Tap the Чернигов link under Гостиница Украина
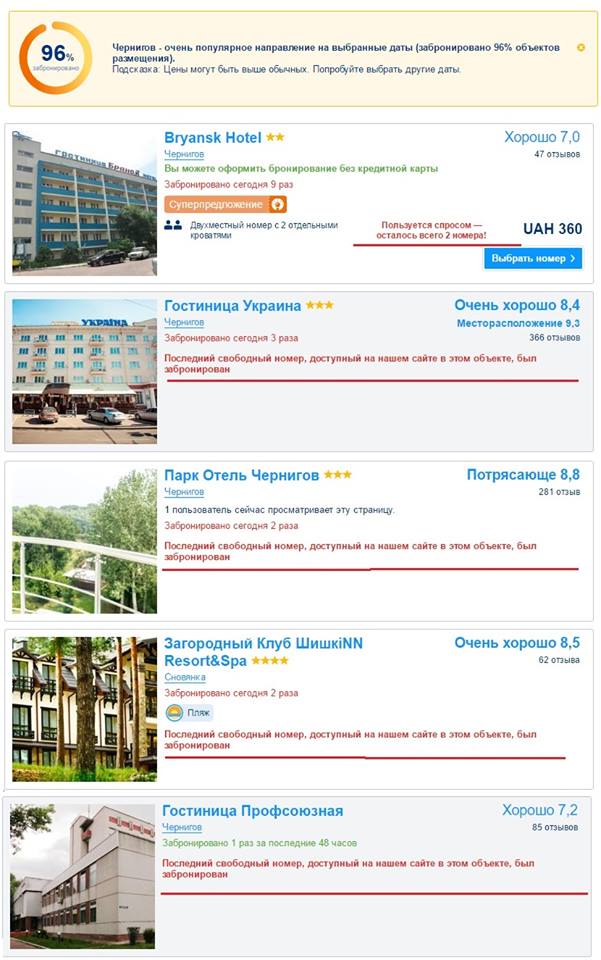Viewport: 601px width, 960px height. coord(184,322)
